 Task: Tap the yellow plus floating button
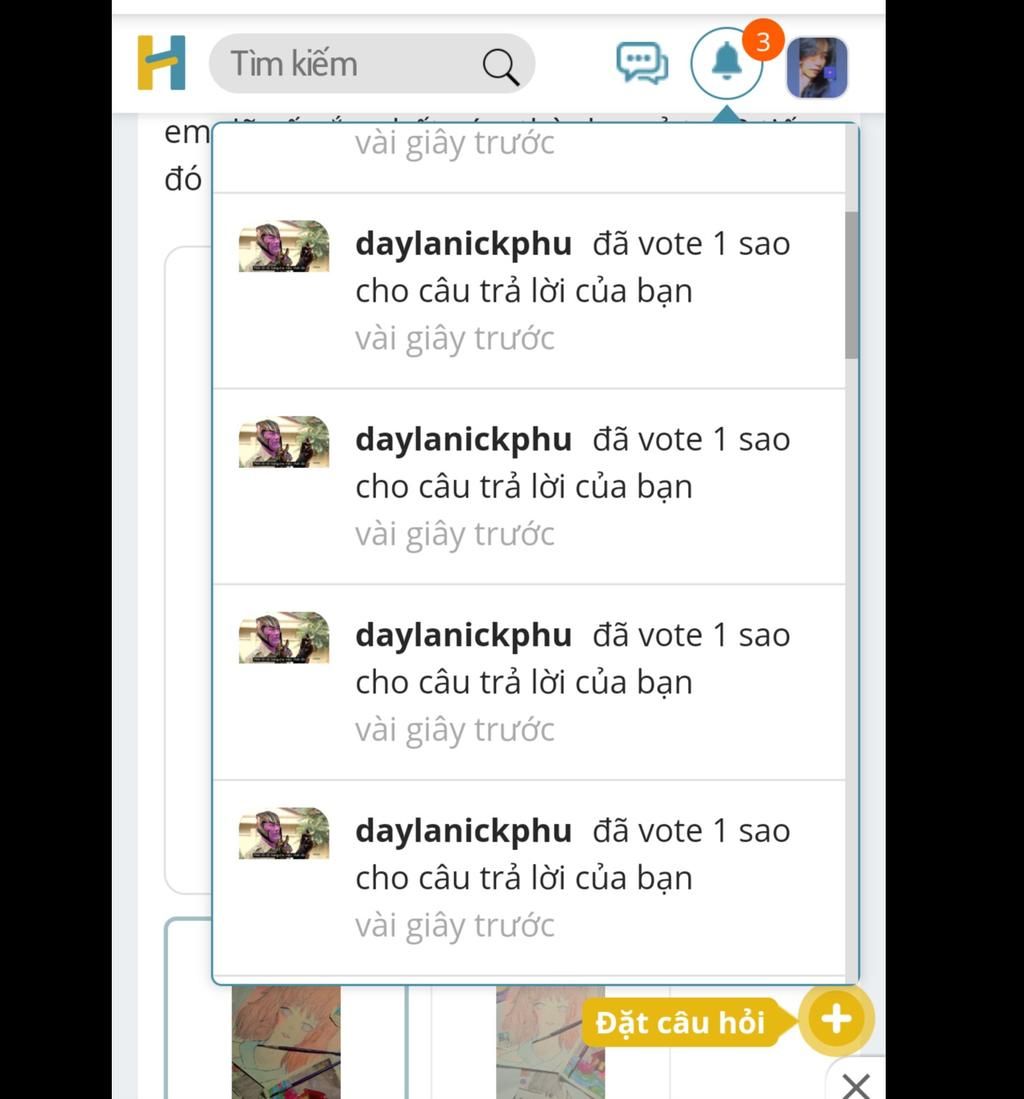point(836,1019)
